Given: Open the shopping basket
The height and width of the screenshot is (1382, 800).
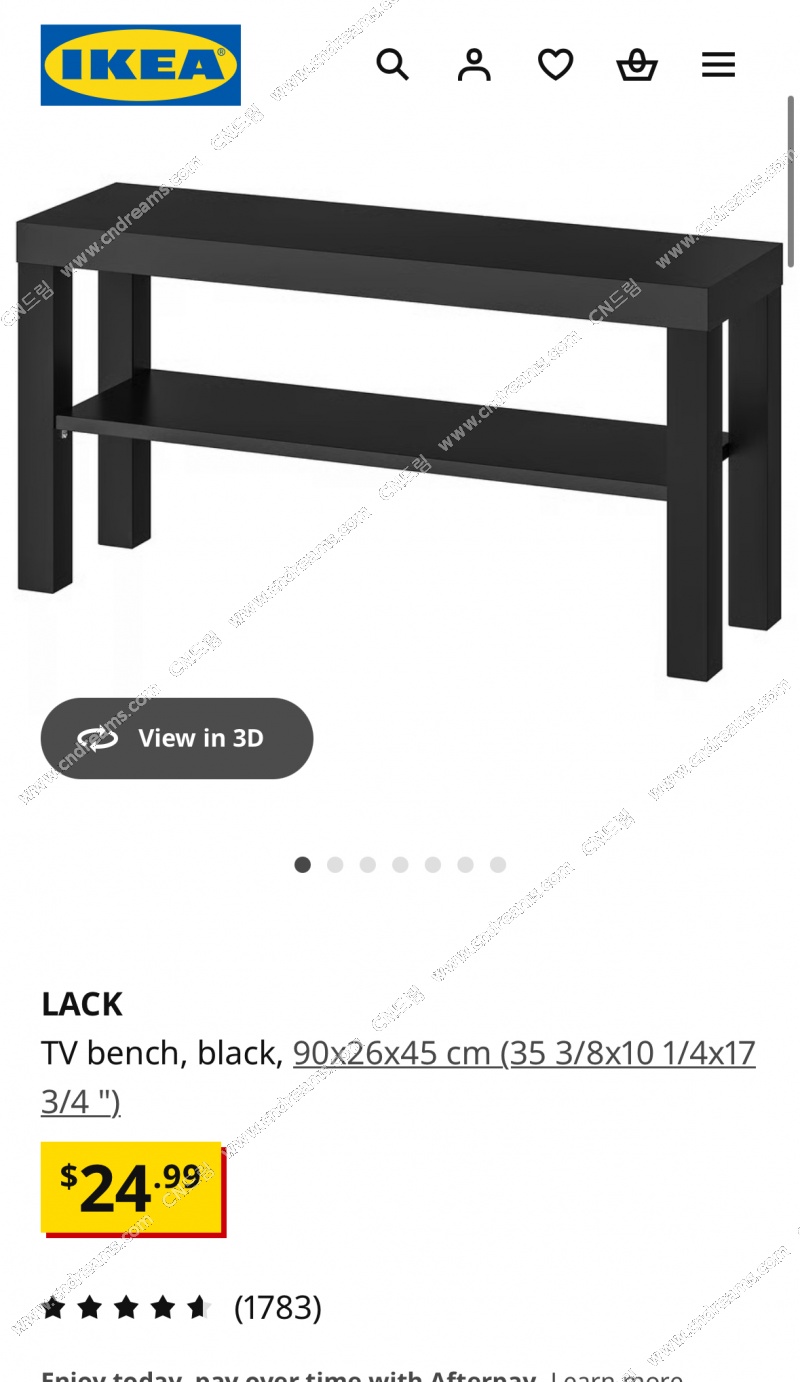Looking at the screenshot, I should tap(637, 65).
